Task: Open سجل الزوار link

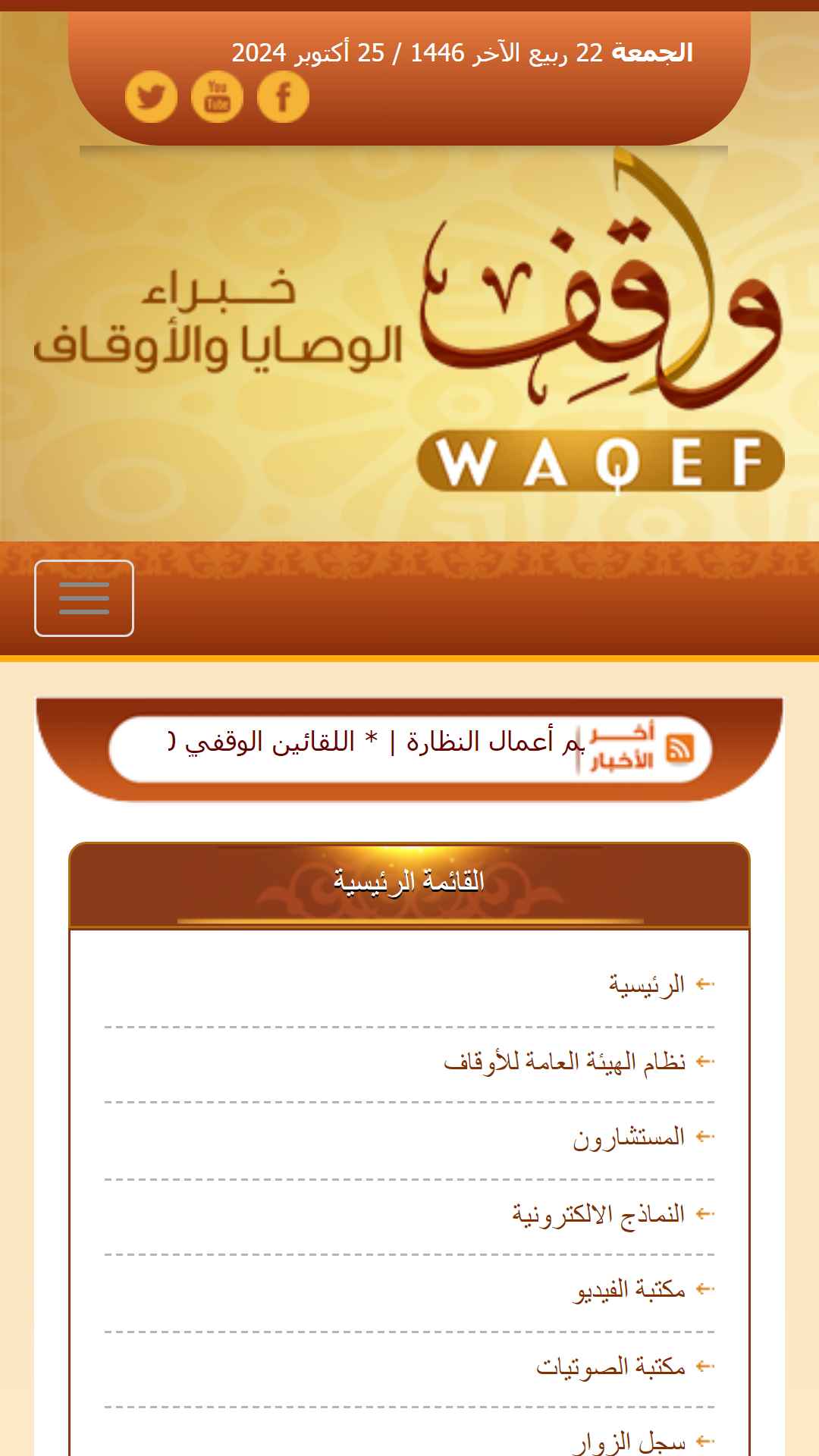Action: tap(629, 1442)
